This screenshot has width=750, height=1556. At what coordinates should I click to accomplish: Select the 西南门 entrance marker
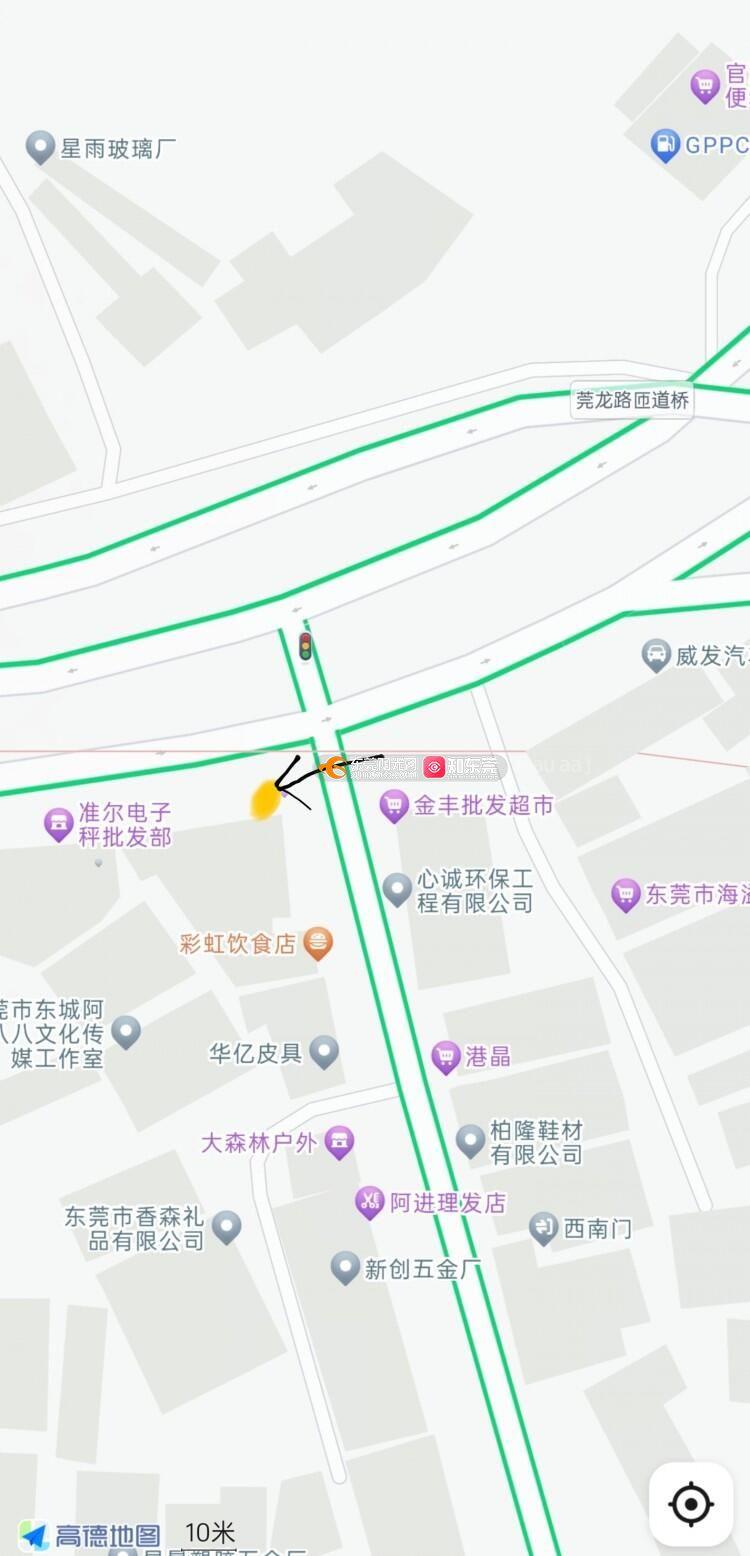coord(543,1228)
